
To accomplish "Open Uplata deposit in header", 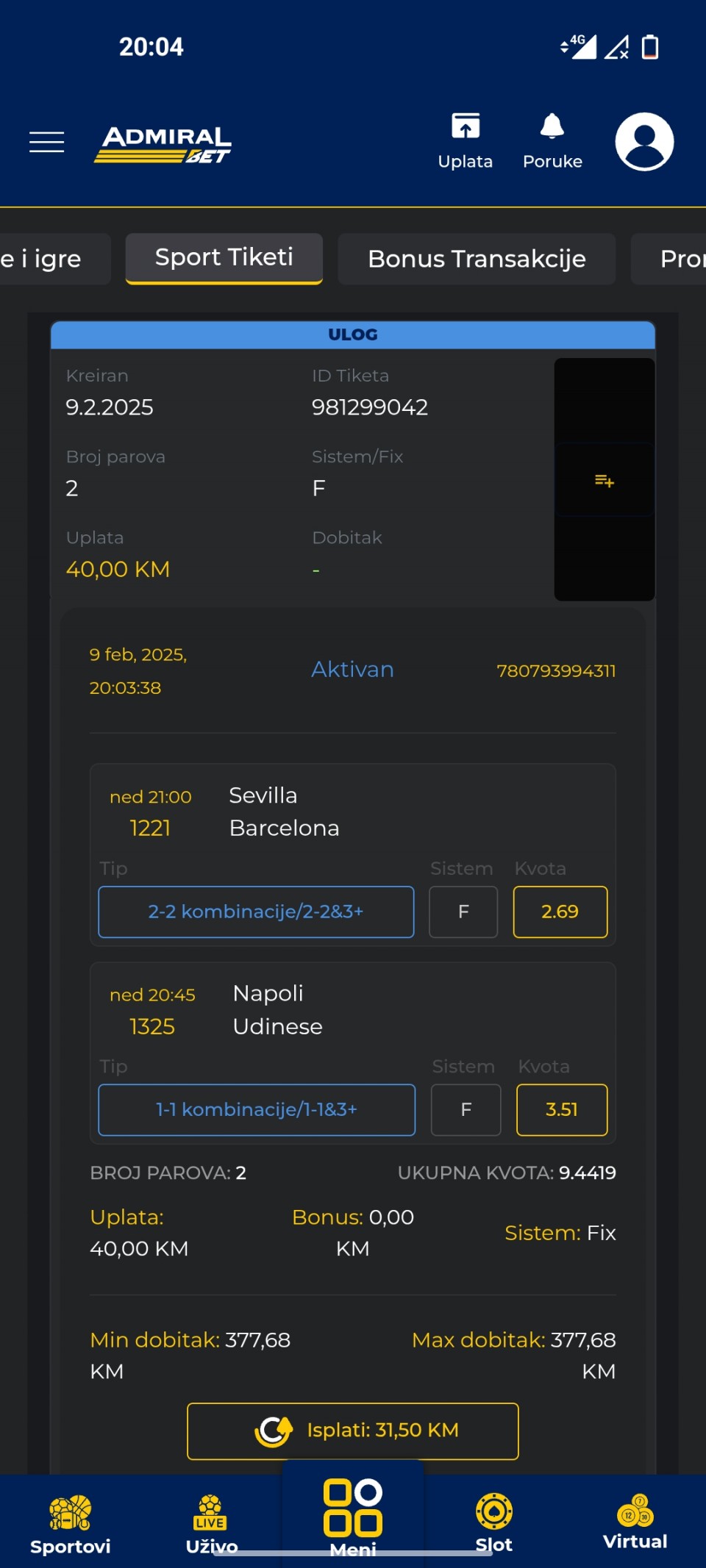I will point(465,141).
